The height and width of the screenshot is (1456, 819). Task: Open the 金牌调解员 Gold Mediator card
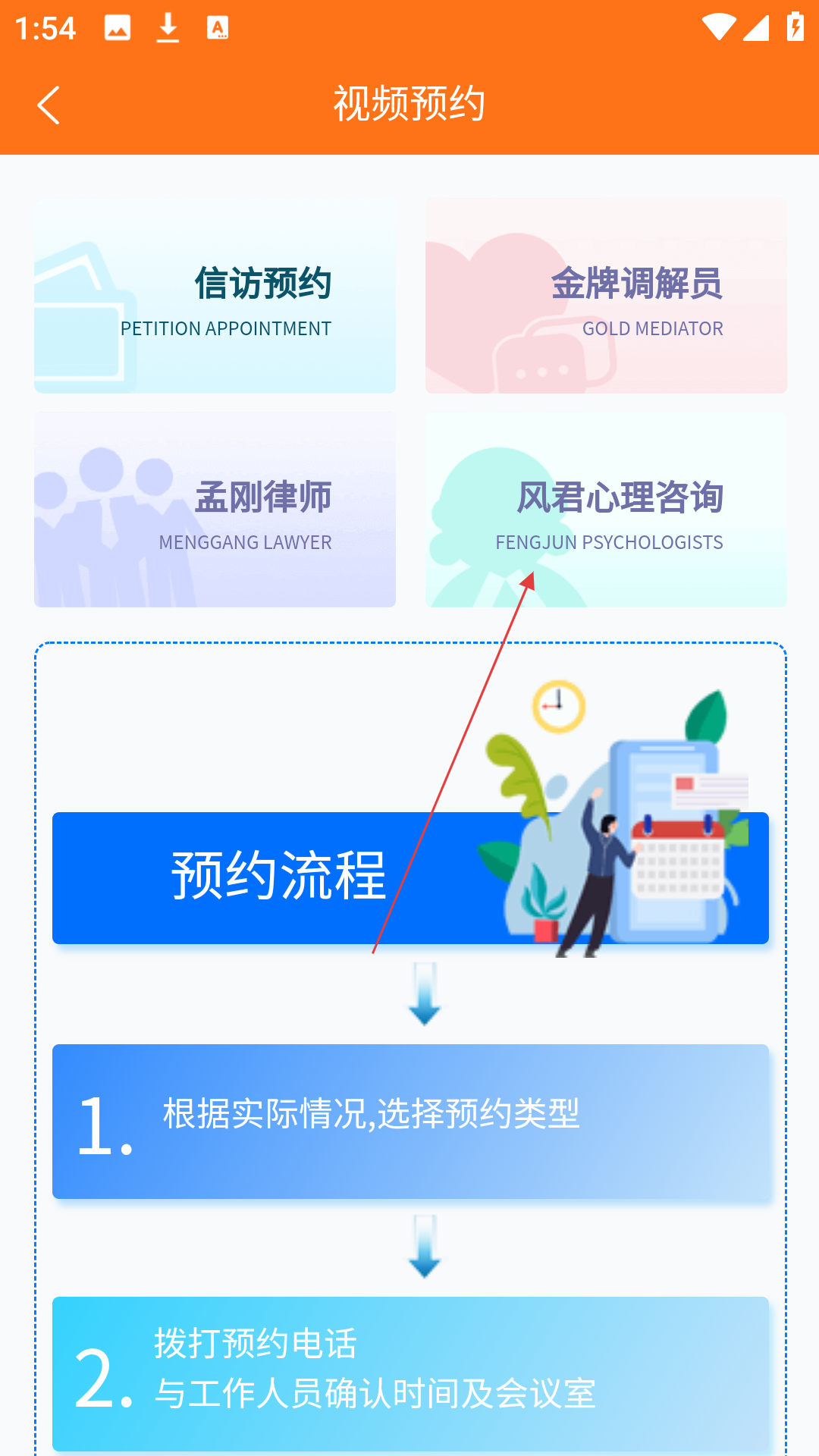(x=606, y=296)
